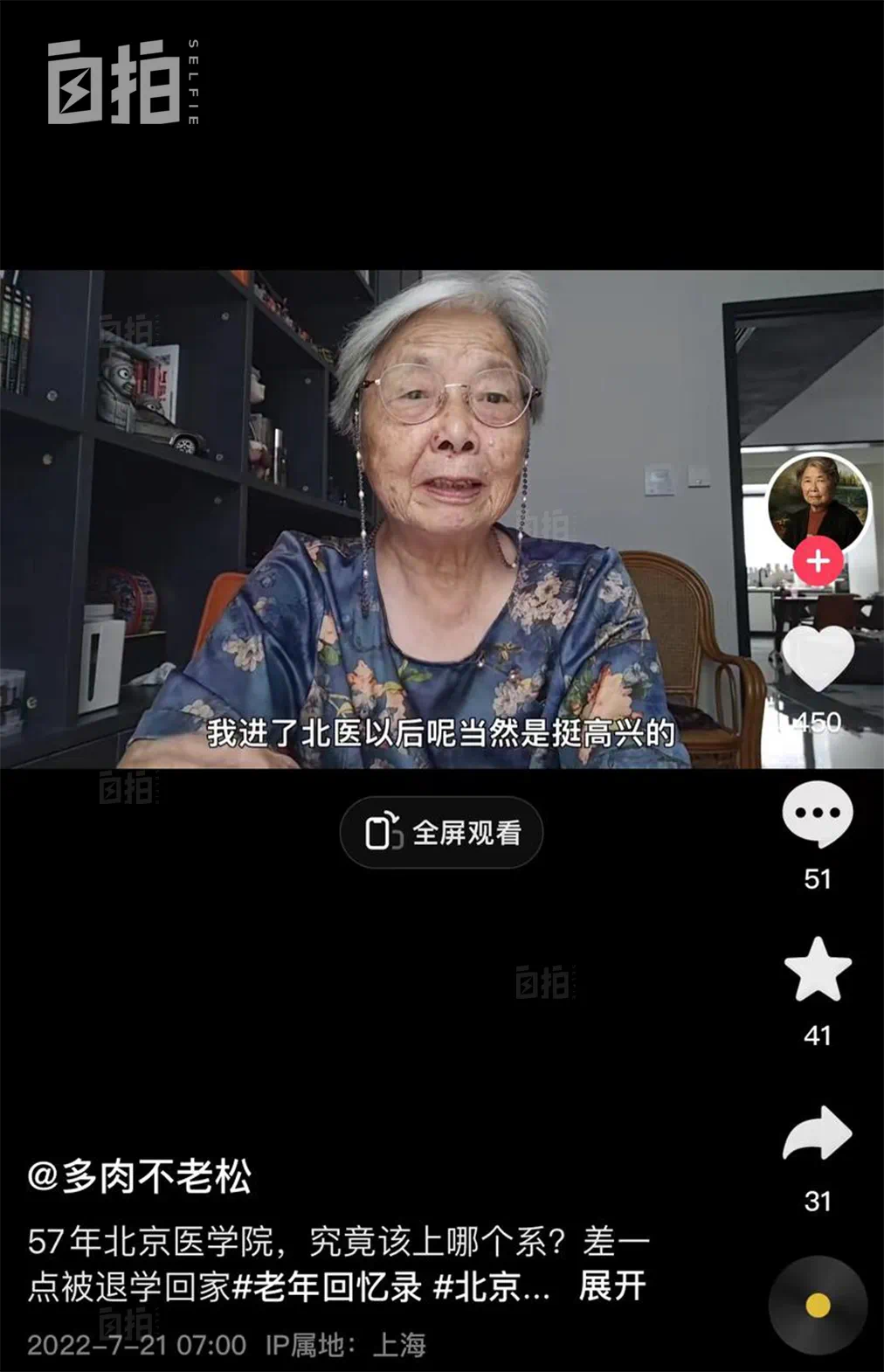Image resolution: width=884 pixels, height=1372 pixels.
Task: Share the video with the arrow icon
Action: (818, 1134)
